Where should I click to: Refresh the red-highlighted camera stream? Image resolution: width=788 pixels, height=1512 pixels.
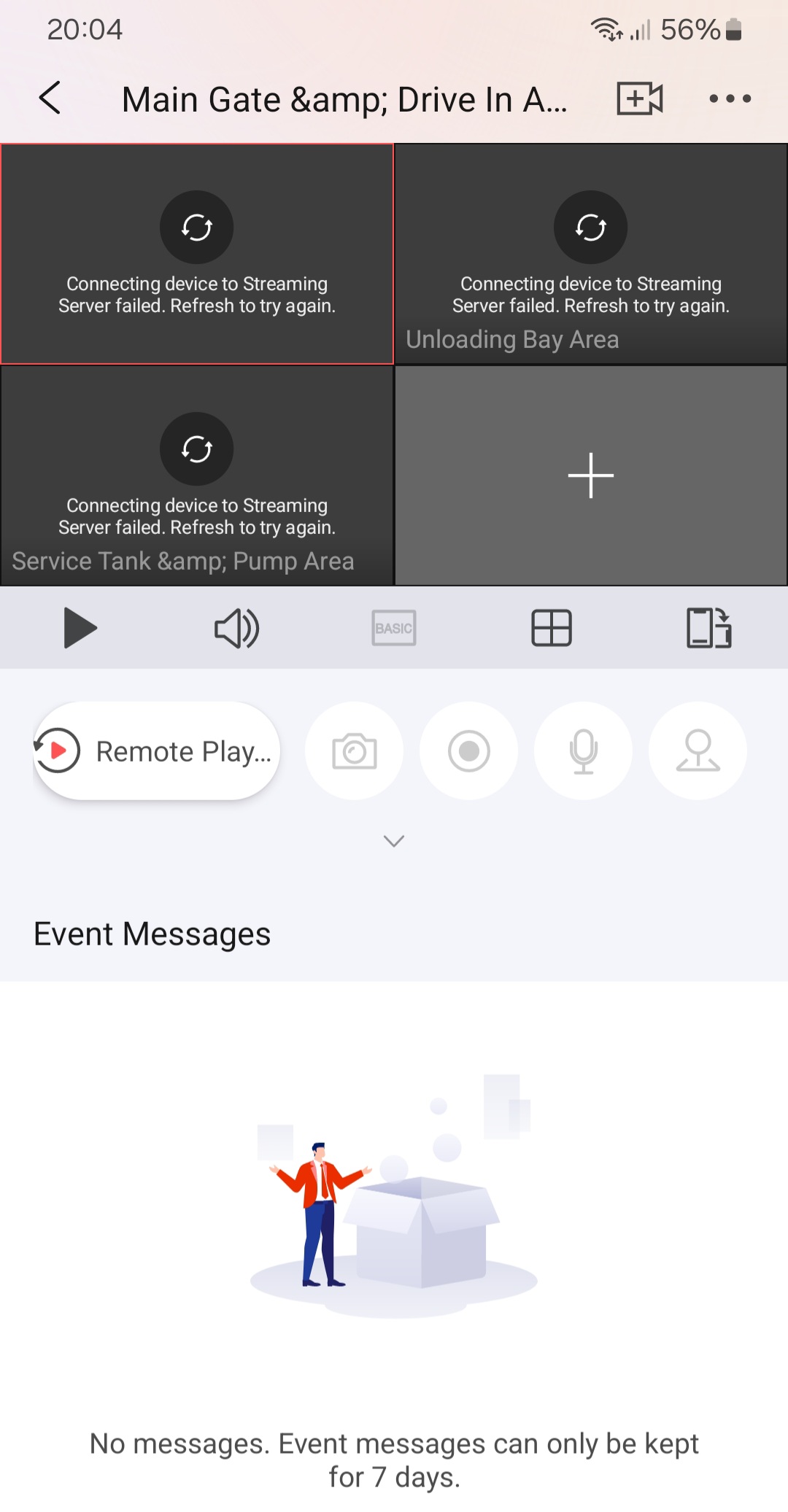pos(196,228)
